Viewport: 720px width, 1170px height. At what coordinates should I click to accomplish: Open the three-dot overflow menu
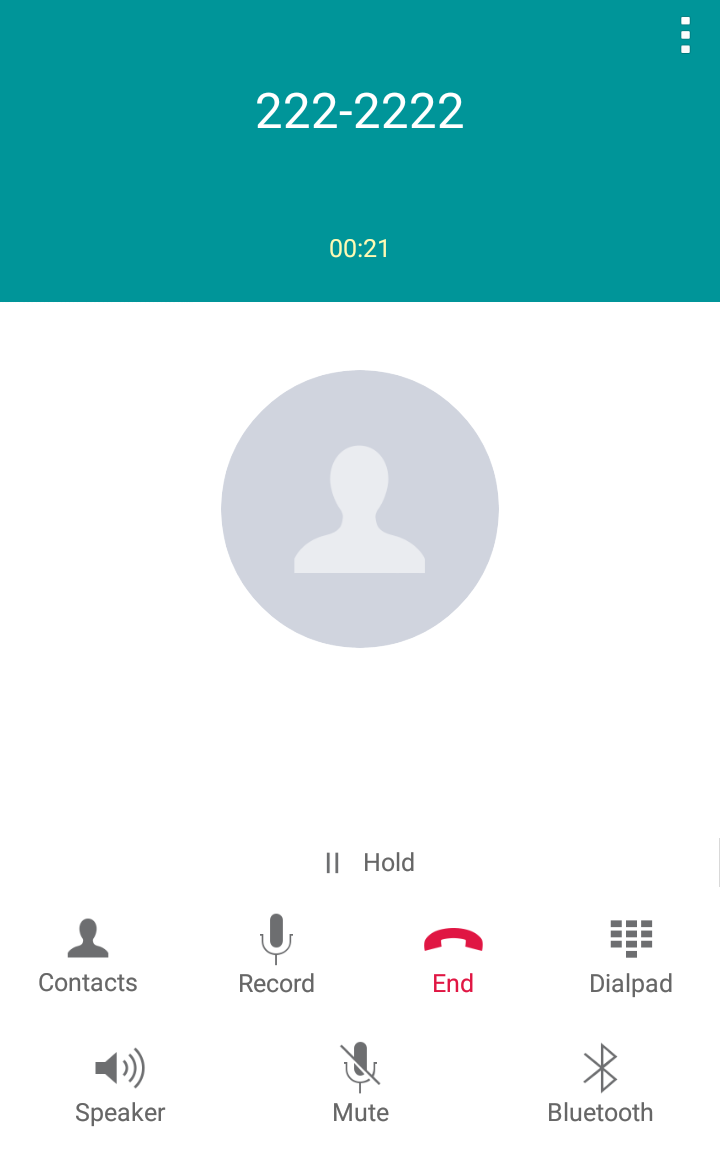pos(685,36)
